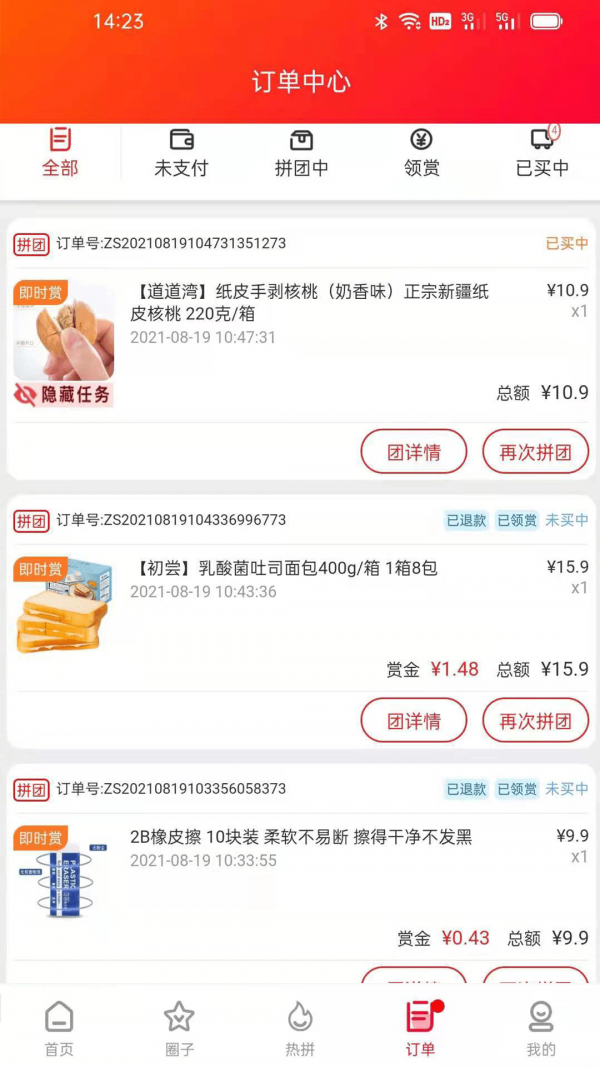Screen dimensions: 600x1067
Task: Show 未支付 unpaid orders
Action: pyautogui.click(x=181, y=153)
